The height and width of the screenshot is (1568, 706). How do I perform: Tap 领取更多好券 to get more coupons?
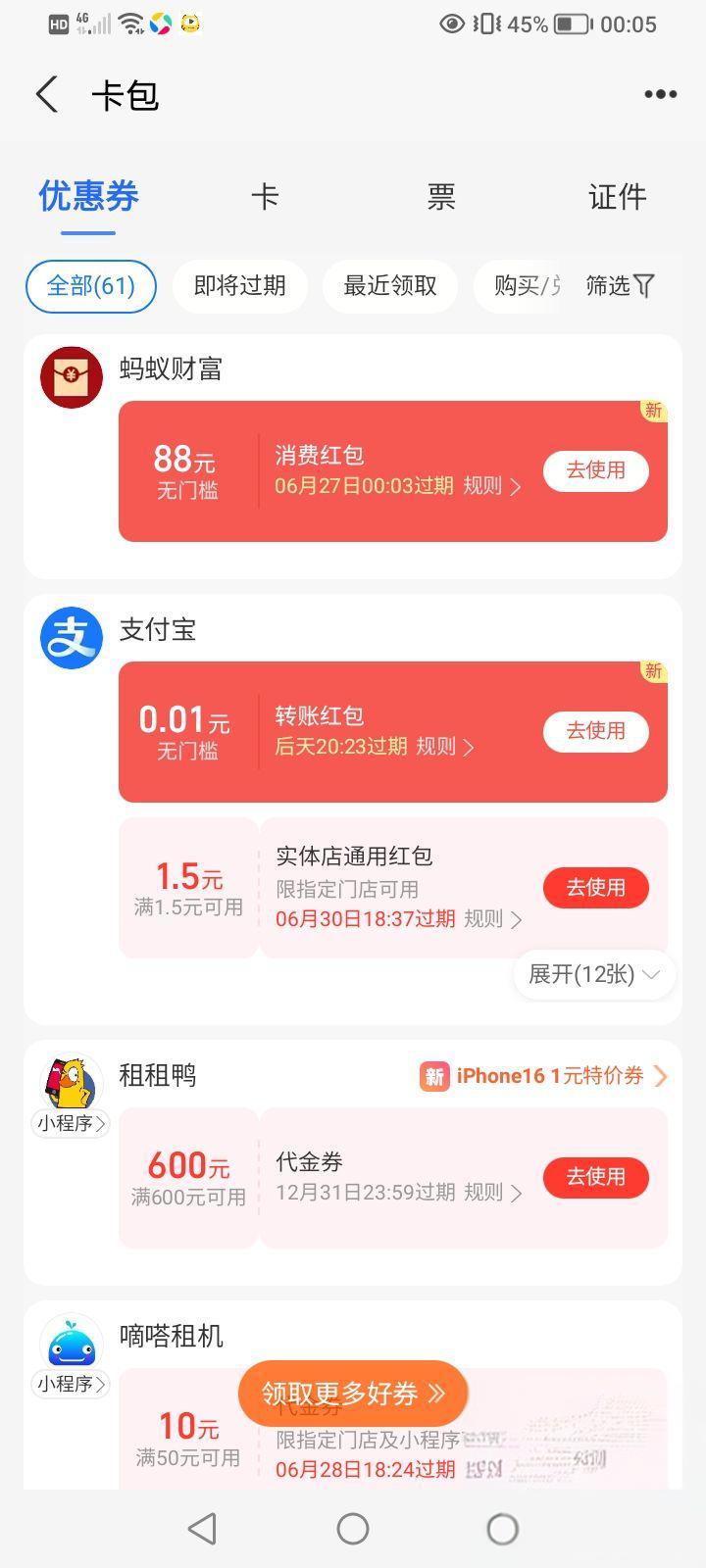pos(353,1394)
